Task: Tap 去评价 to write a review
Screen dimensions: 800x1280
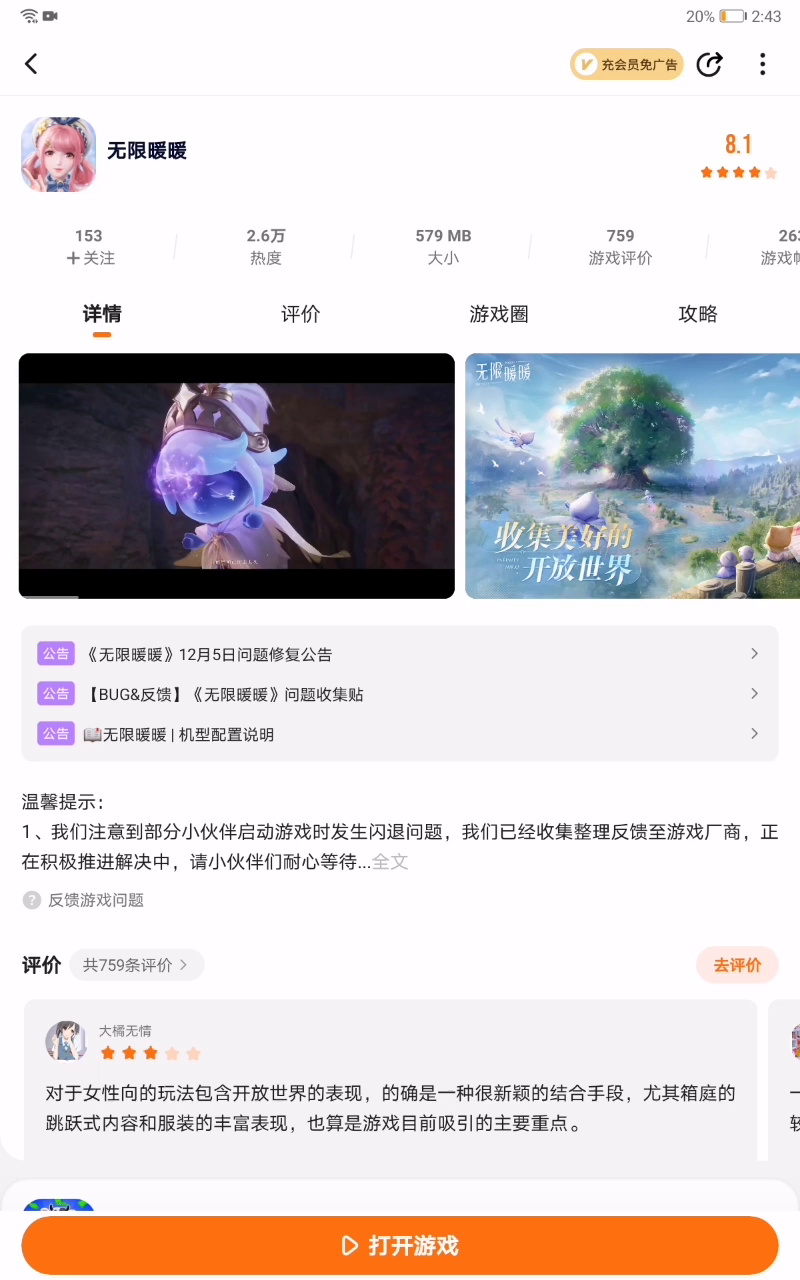Action: (x=737, y=965)
